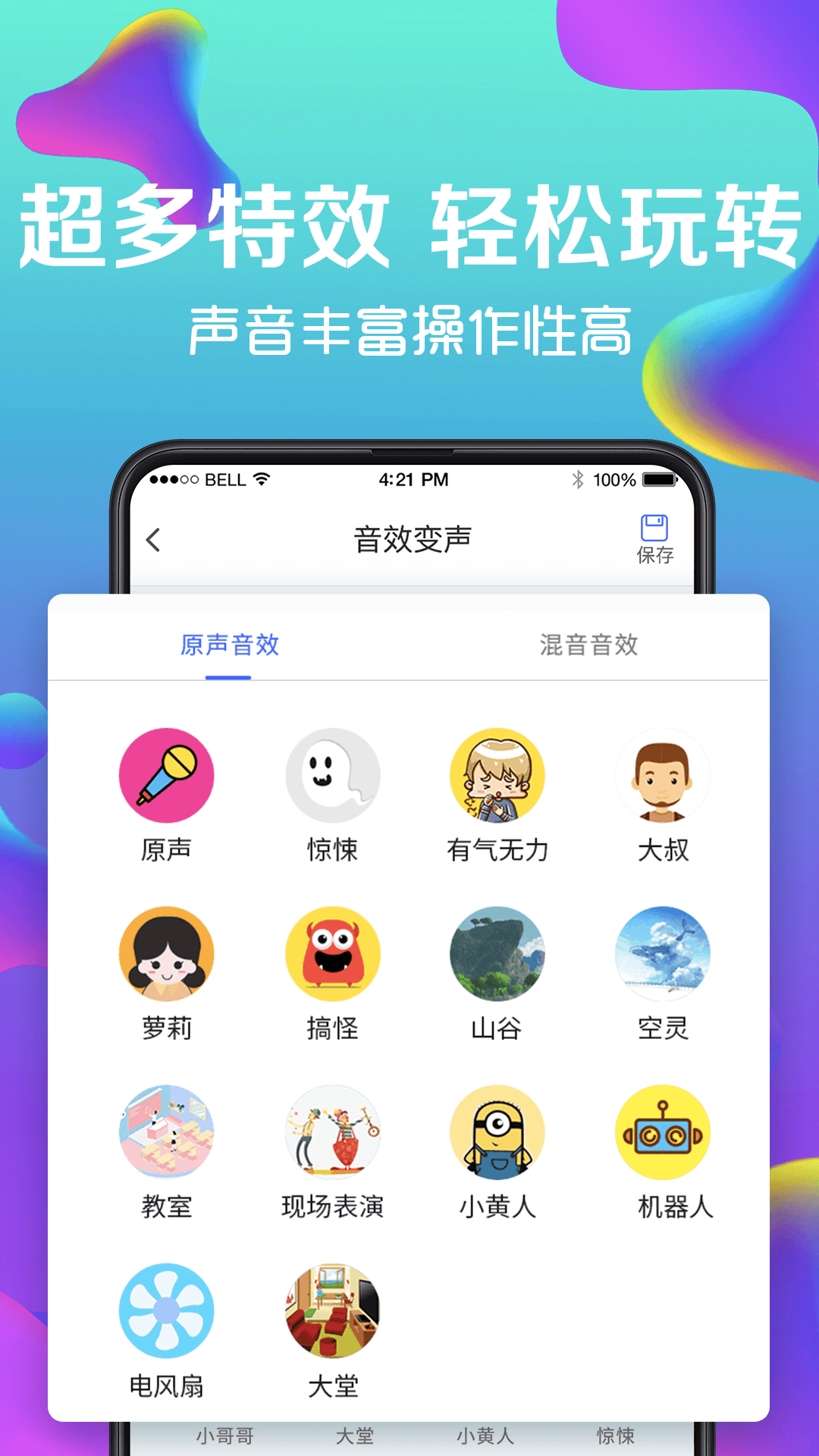Image resolution: width=819 pixels, height=1456 pixels.
Task: Apply the 小黄人 Minion voice effect
Action: tap(497, 1132)
